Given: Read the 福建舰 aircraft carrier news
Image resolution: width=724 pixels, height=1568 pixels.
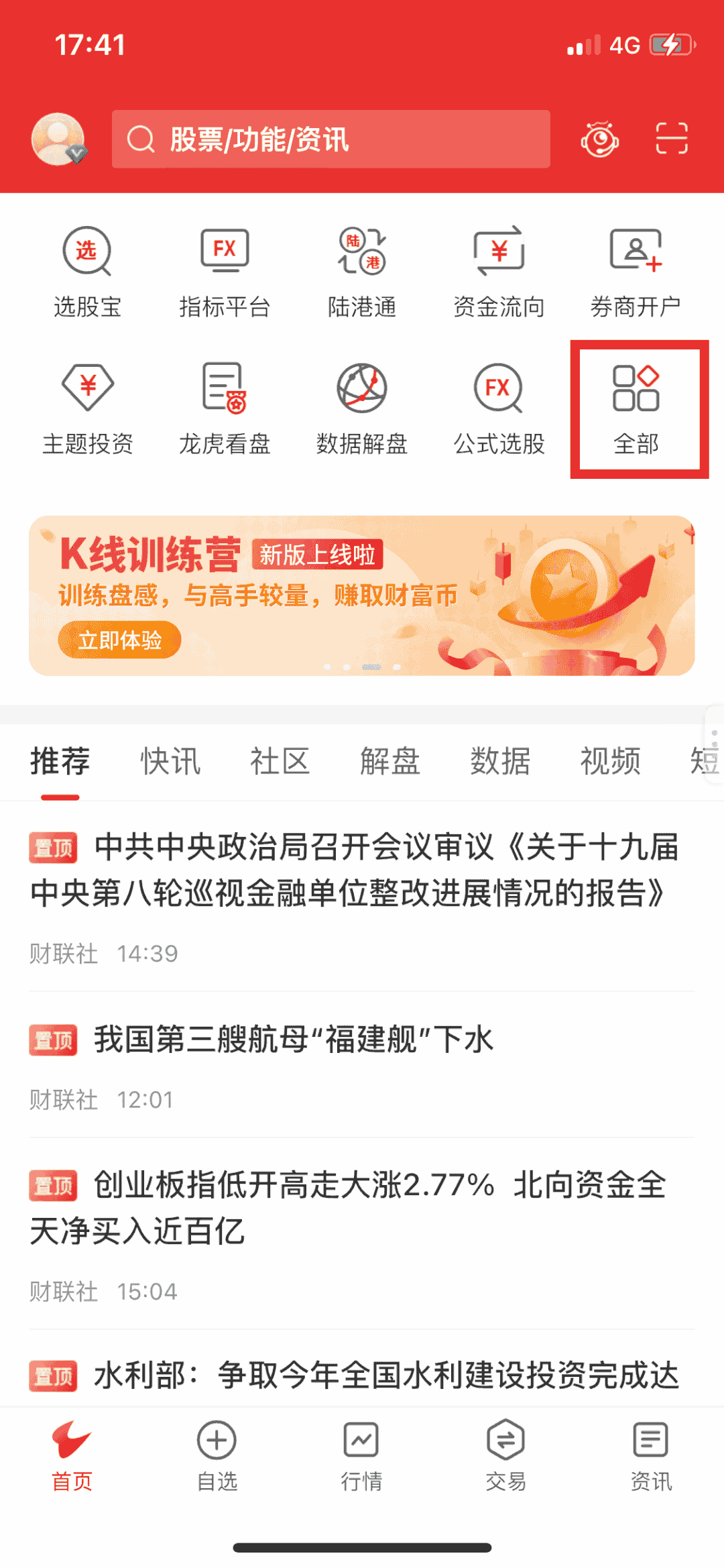Looking at the screenshot, I should 294,1040.
